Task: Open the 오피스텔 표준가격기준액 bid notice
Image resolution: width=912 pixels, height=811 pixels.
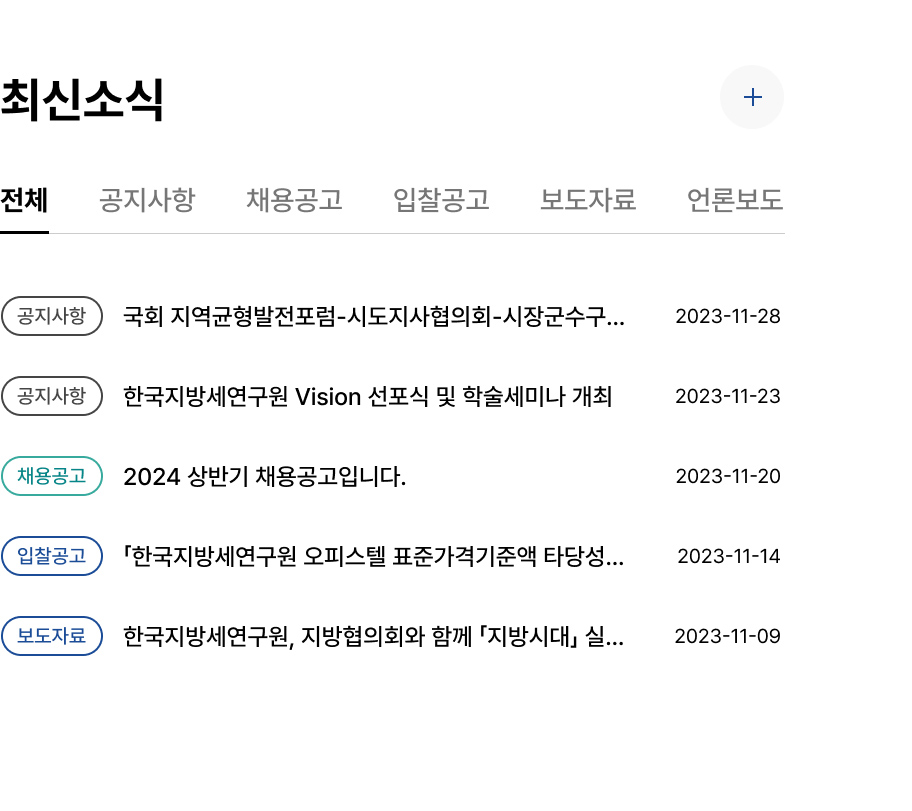Action: [x=373, y=556]
